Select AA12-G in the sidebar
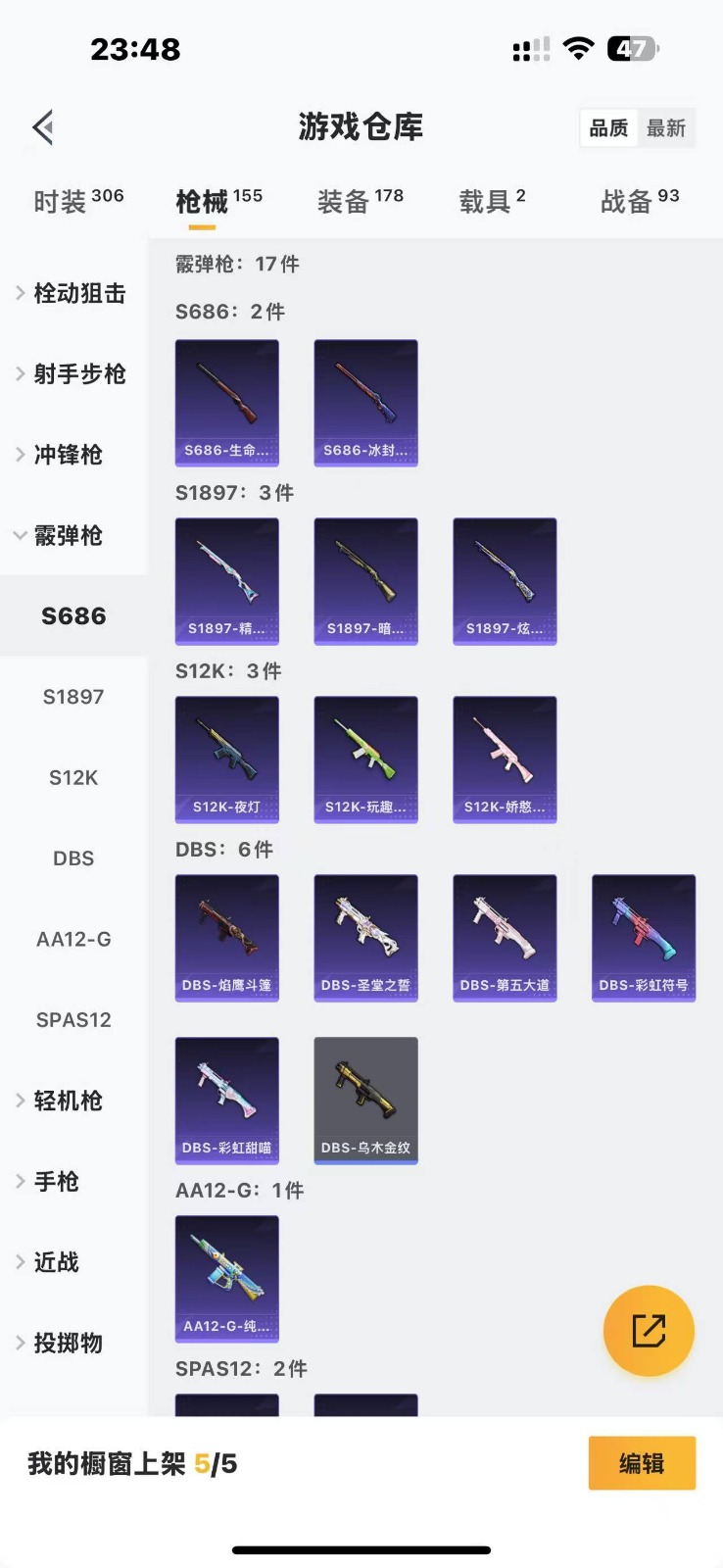The image size is (723, 1568). [73, 939]
